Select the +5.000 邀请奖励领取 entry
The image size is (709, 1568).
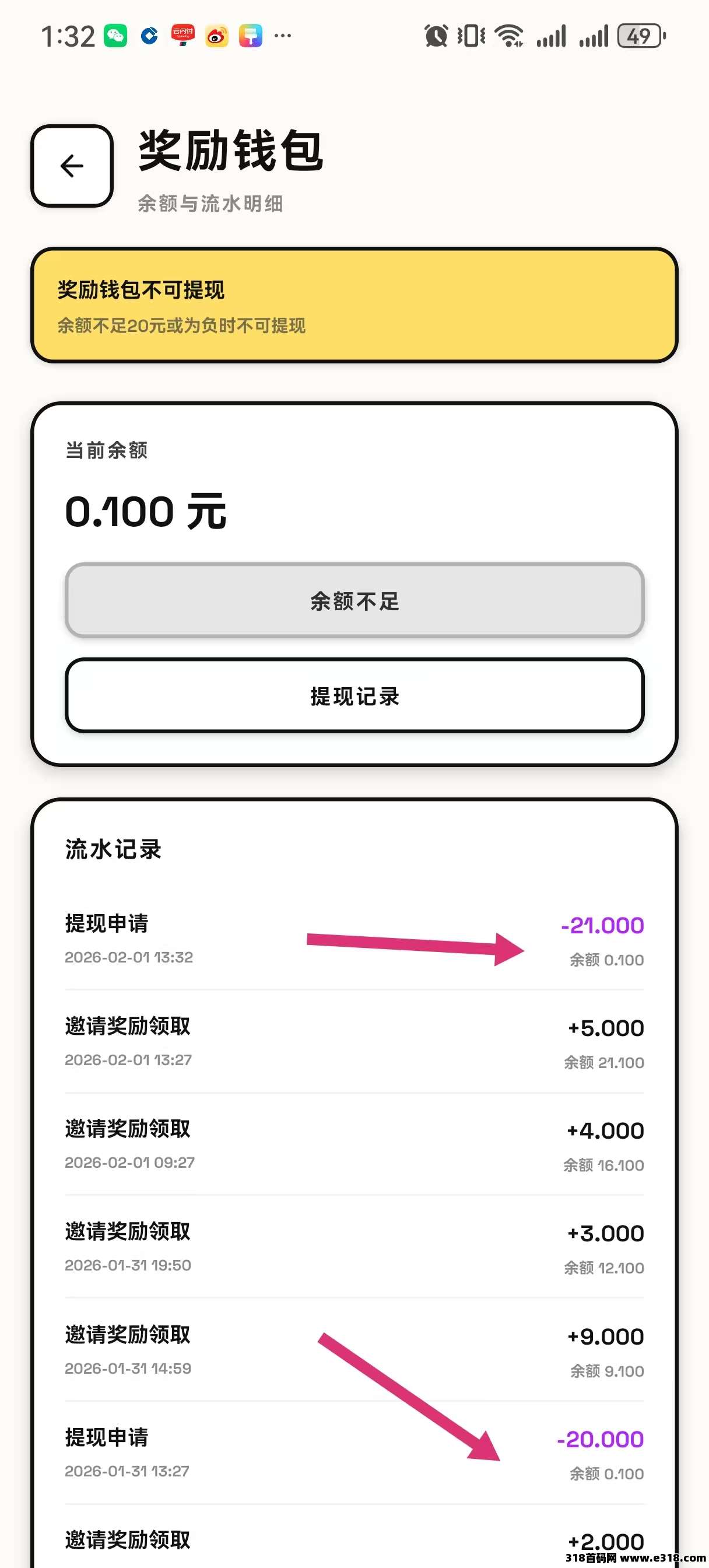pyautogui.click(x=354, y=1042)
